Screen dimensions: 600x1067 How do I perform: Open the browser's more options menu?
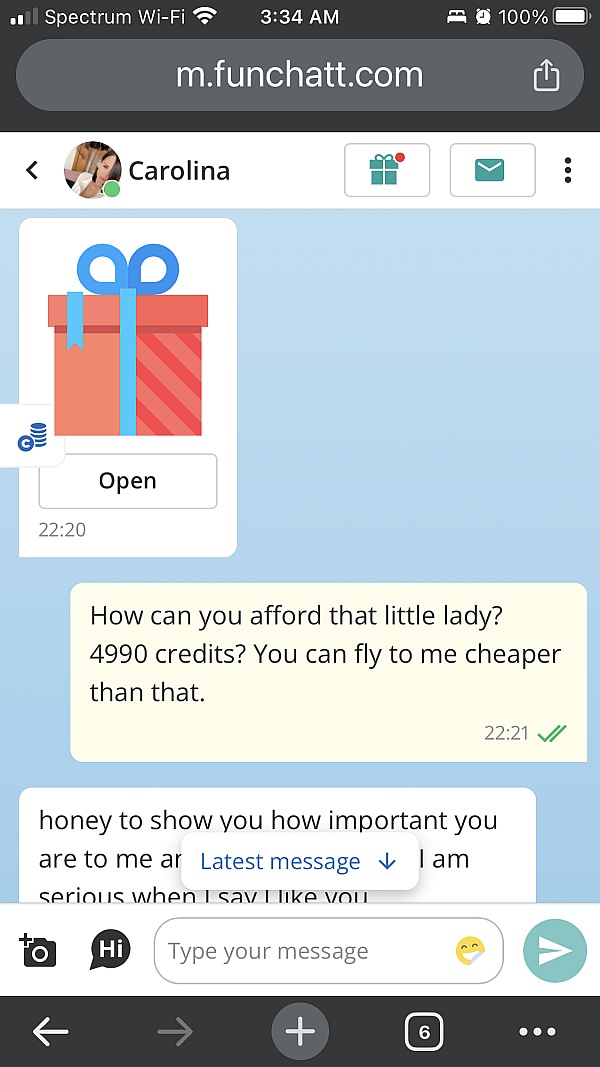[537, 1032]
